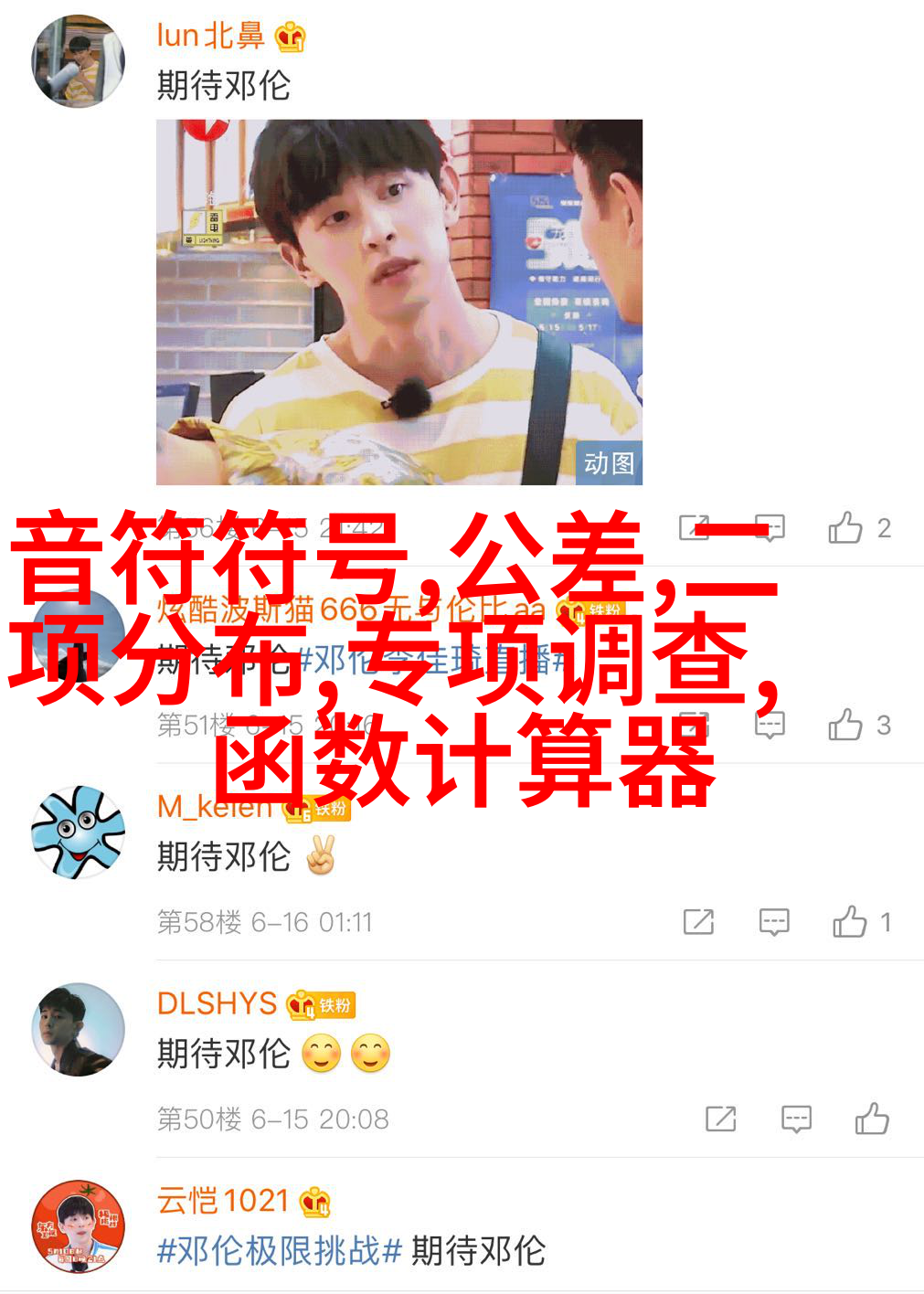Open 云恺1021 username profile
The width and height of the screenshot is (924, 1294).
click(x=222, y=1200)
